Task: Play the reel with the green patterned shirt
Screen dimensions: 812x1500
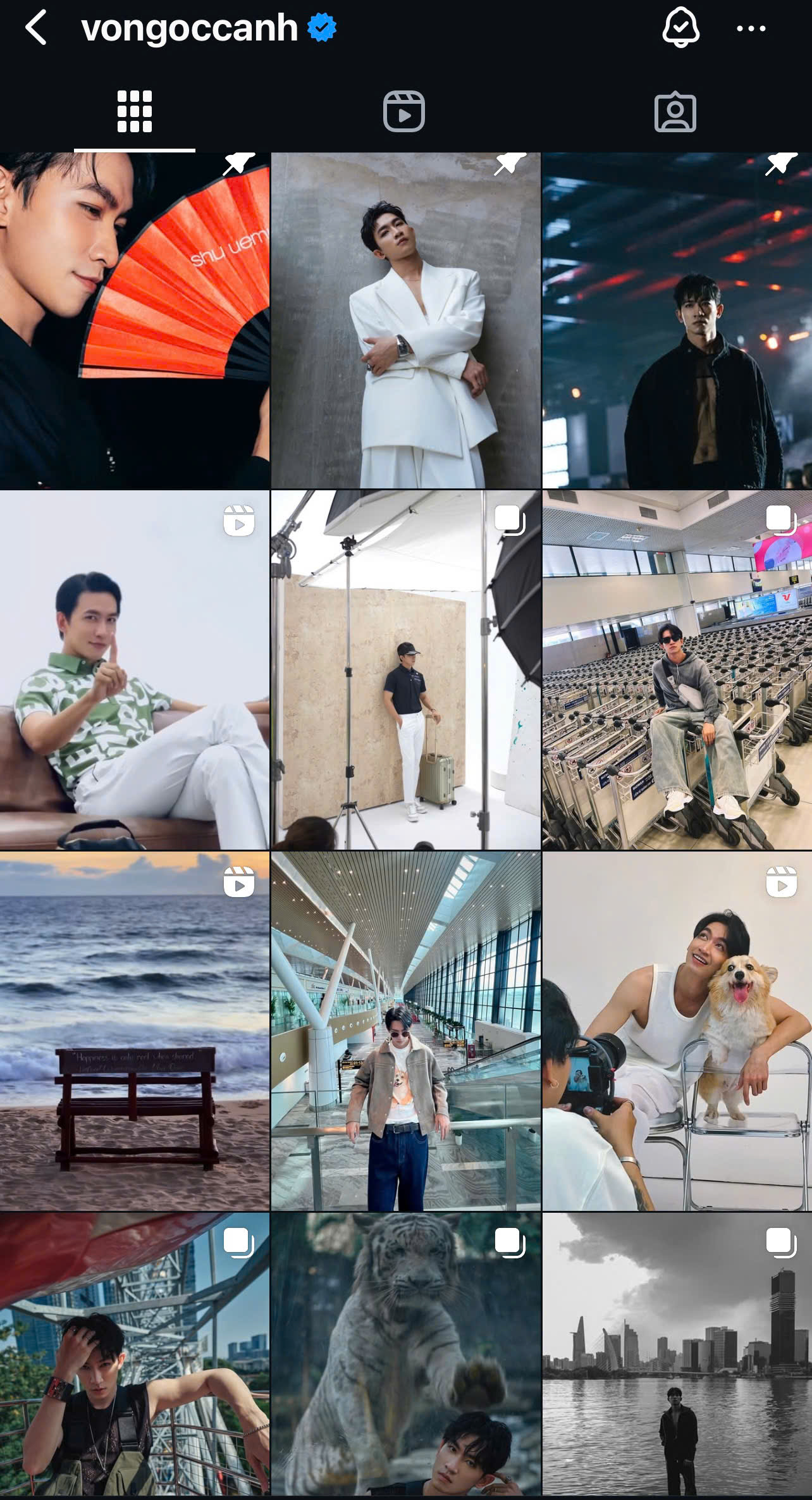Action: click(135, 669)
